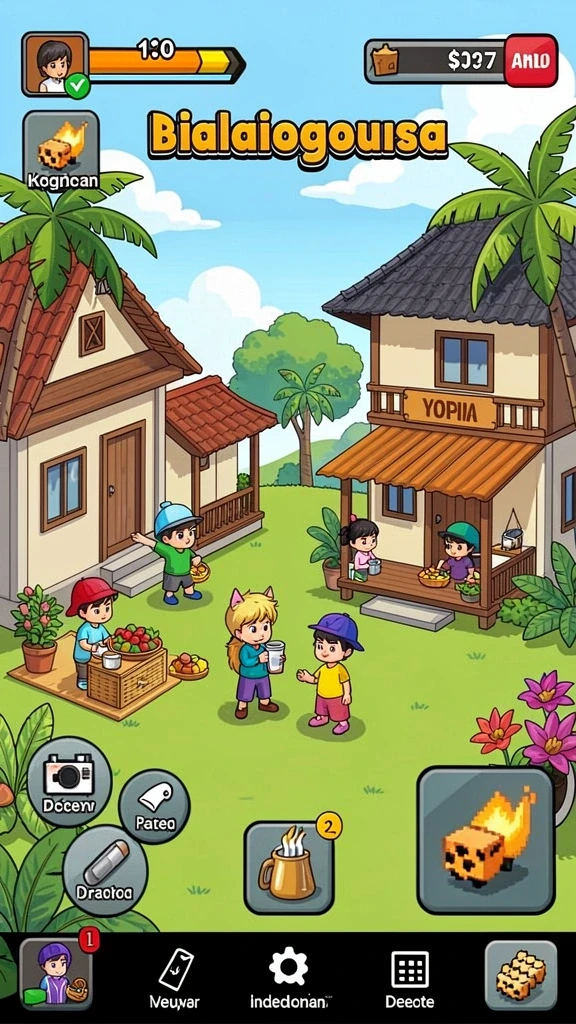Viewport: 576px width, 1024px height.
Task: Tap the red ANLO button
Action: (x=531, y=61)
